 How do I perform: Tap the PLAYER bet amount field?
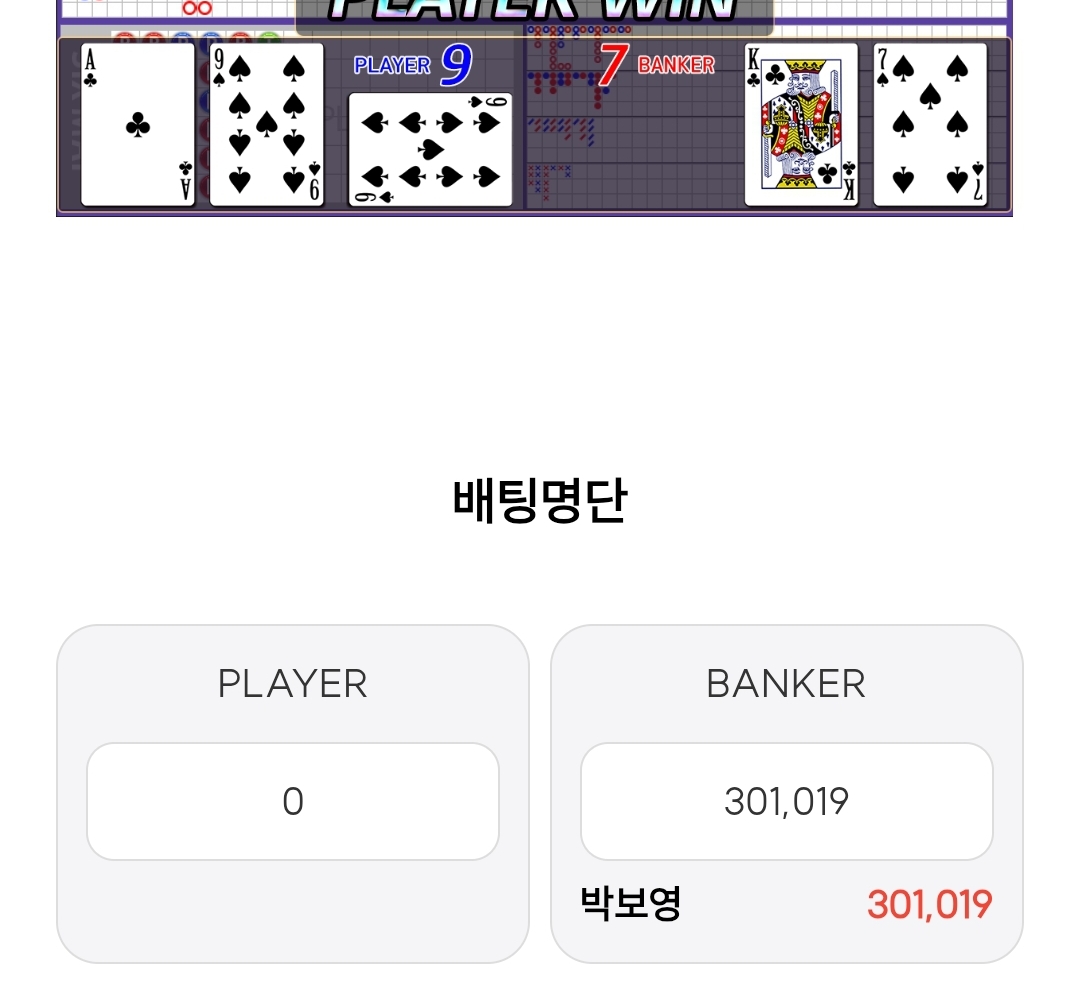click(292, 801)
